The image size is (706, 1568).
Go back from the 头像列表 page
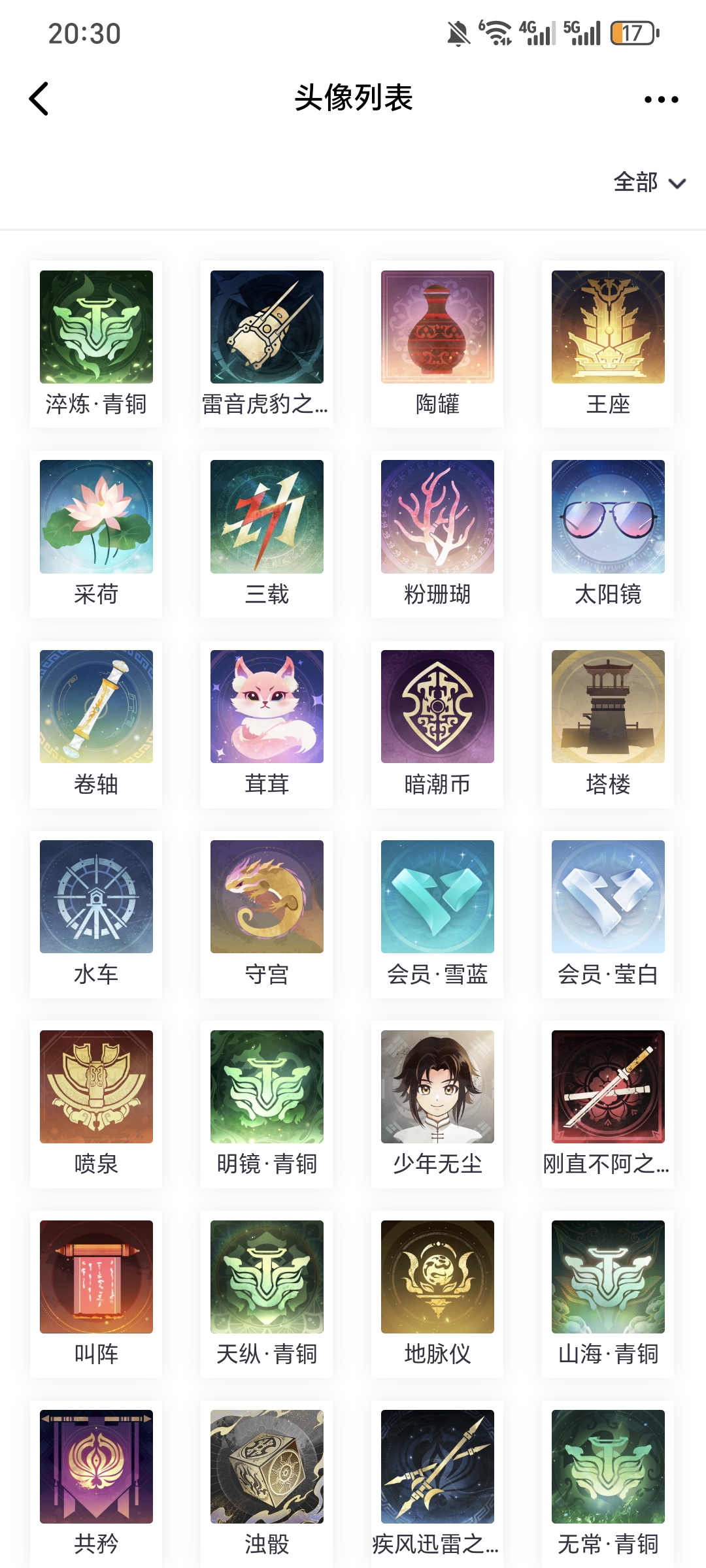[39, 99]
